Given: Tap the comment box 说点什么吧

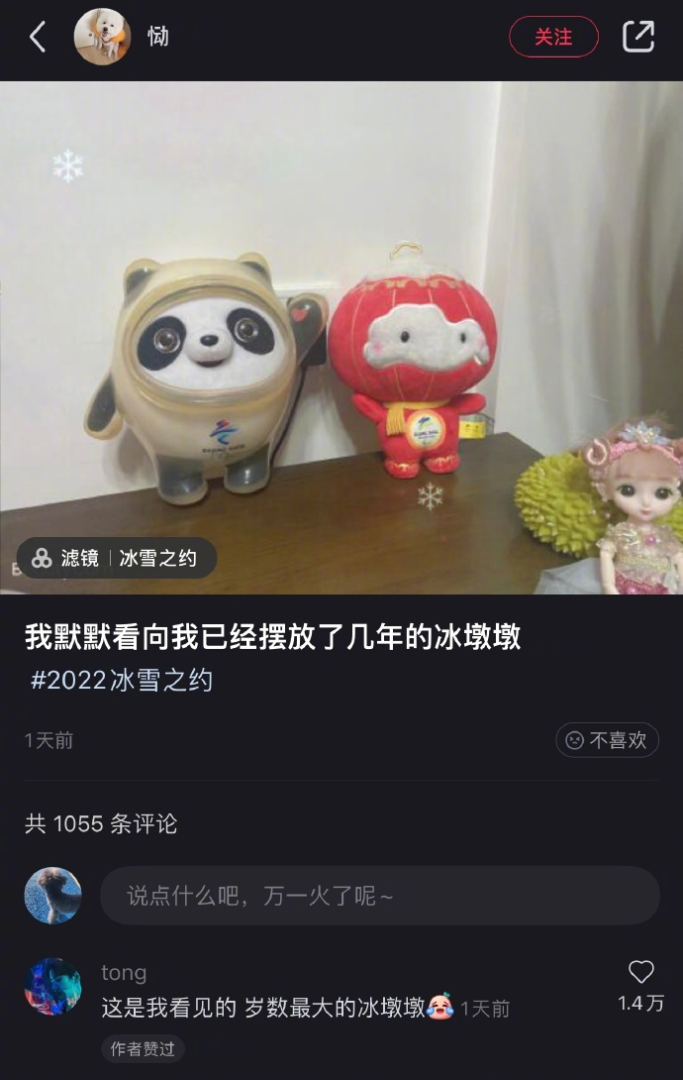Looking at the screenshot, I should 379,895.
